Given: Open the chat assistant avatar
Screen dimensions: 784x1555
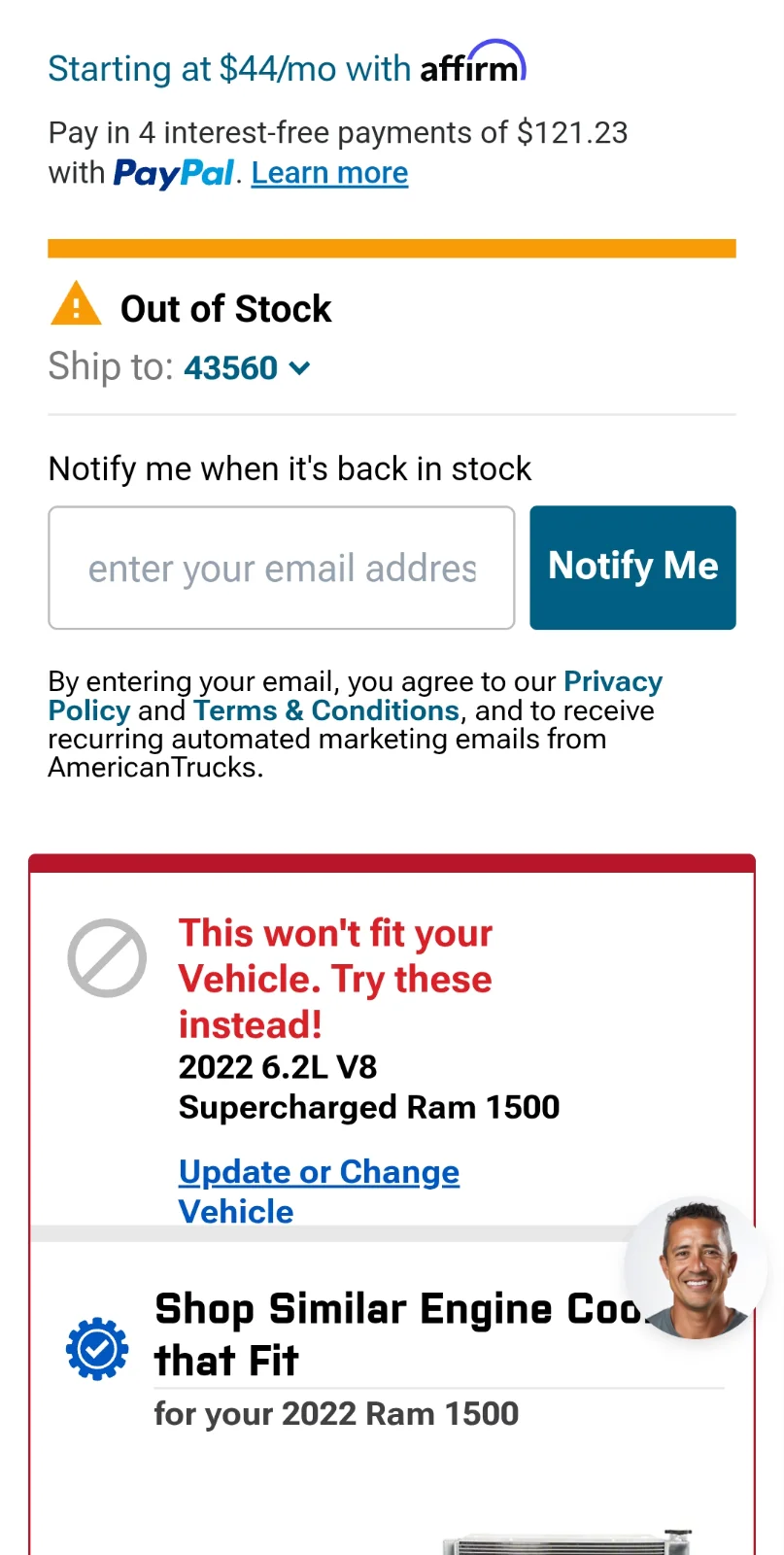Looking at the screenshot, I should click(695, 1267).
